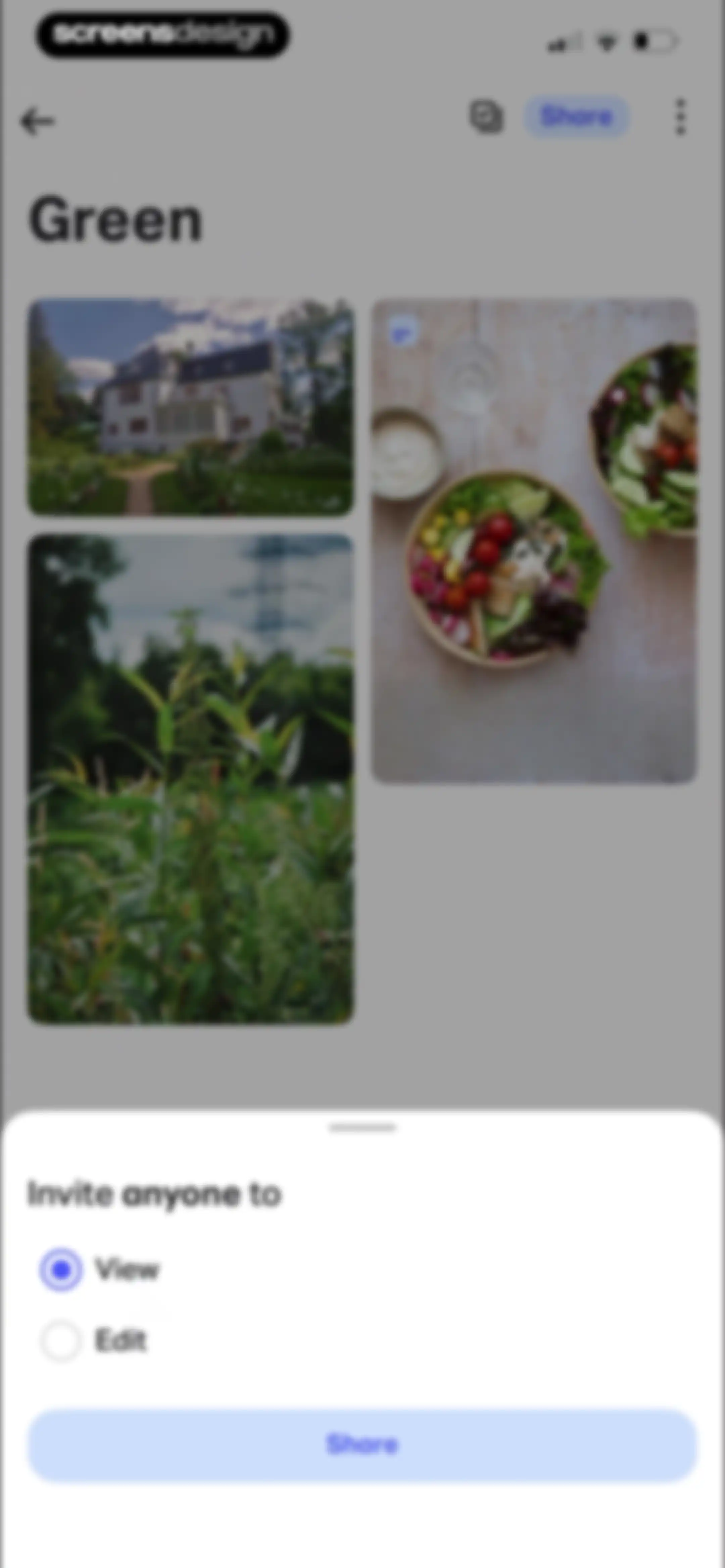725x1568 pixels.
Task: Select the View radio option
Action: coord(61,1270)
